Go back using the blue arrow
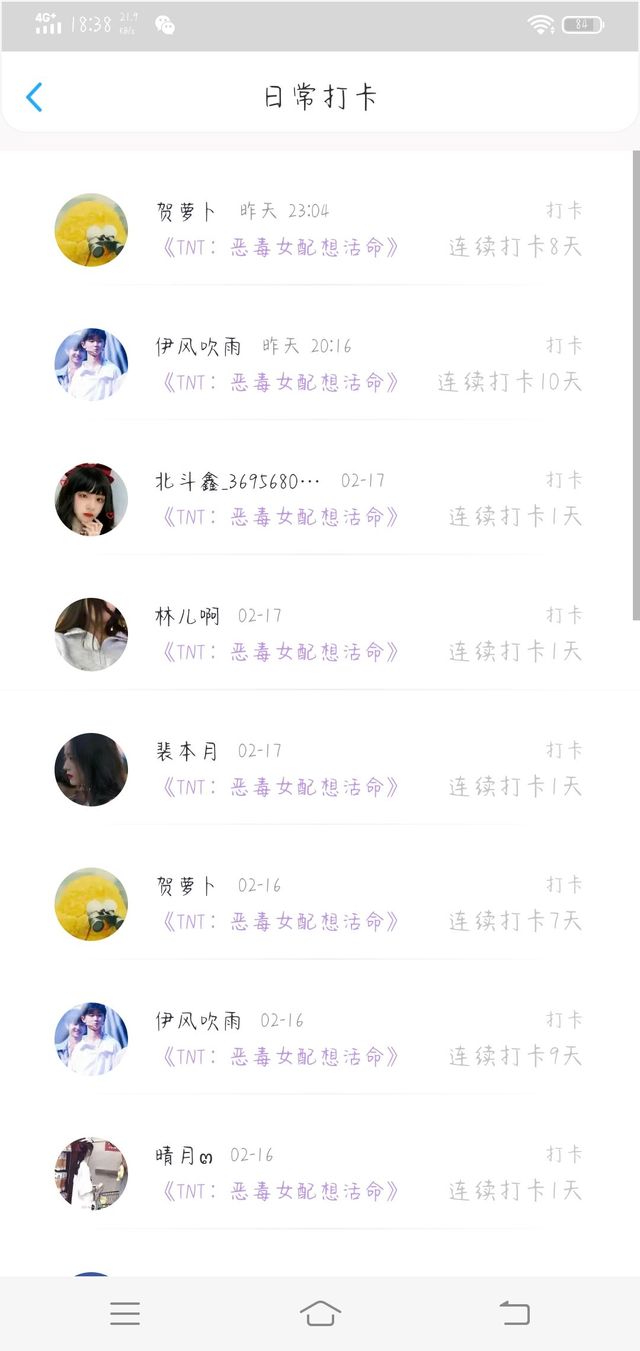640x1351 pixels. pyautogui.click(x=34, y=97)
